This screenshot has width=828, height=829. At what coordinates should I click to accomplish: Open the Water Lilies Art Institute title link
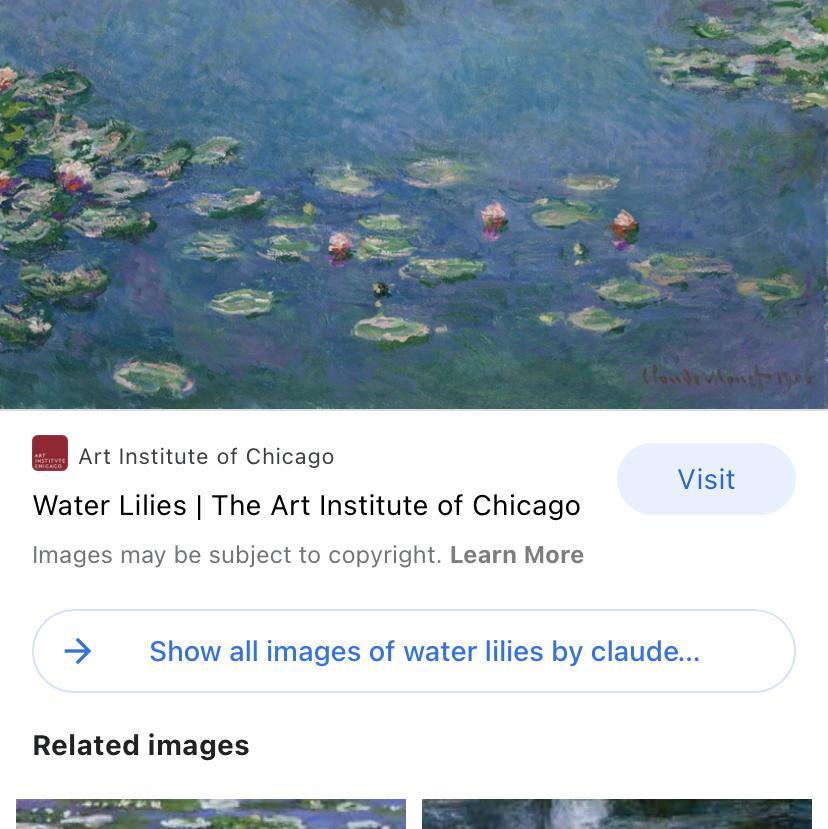pos(306,505)
